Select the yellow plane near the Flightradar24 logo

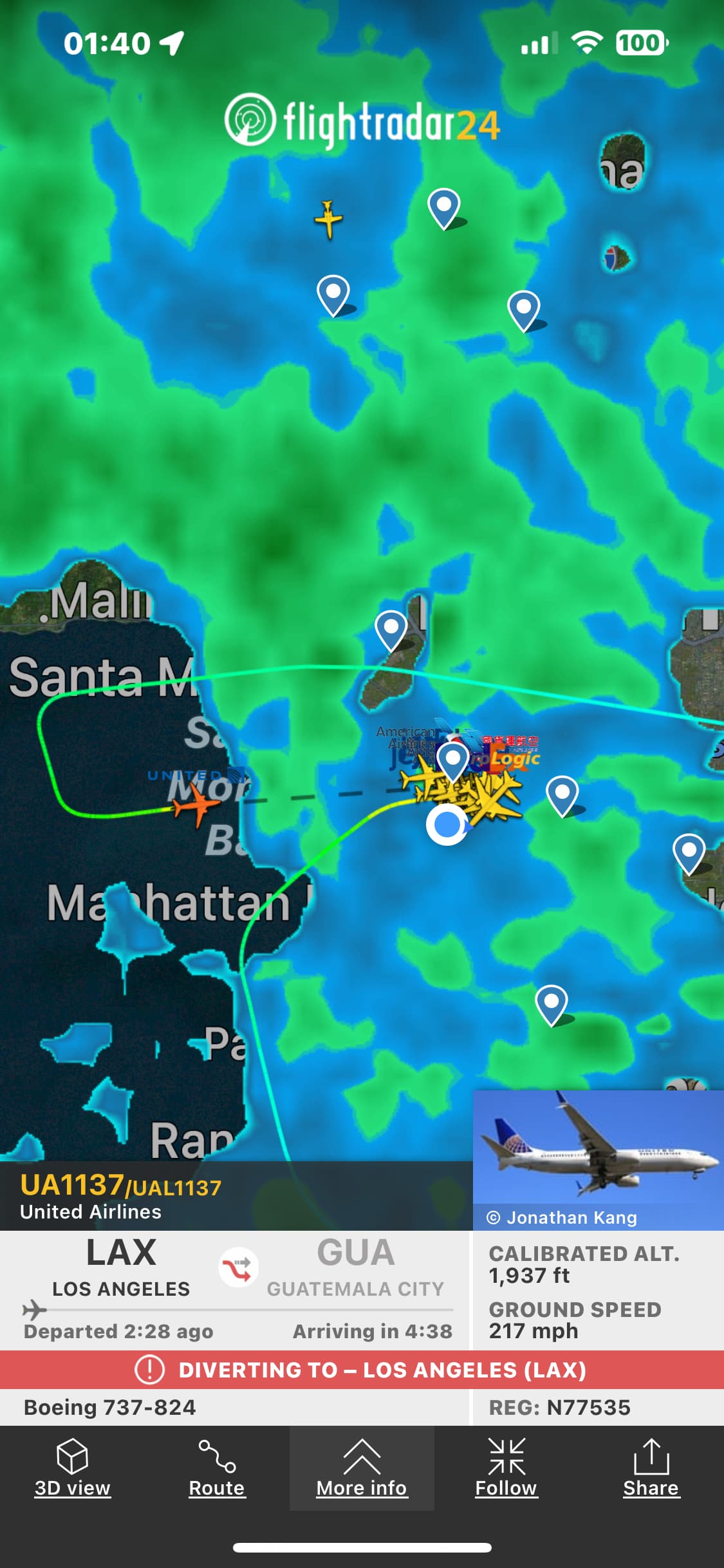(328, 219)
